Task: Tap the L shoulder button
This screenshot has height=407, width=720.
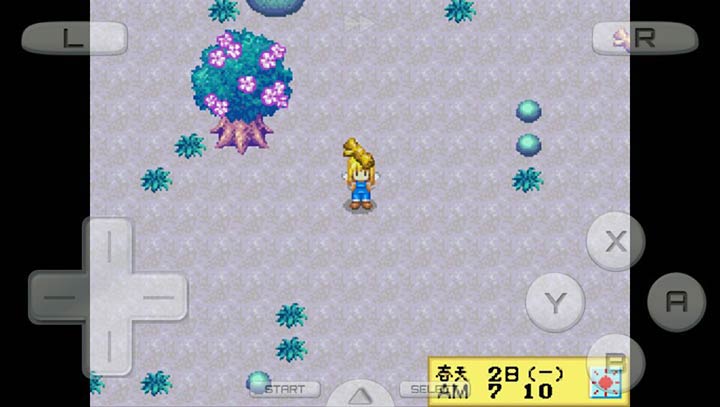Action: [x=74, y=39]
